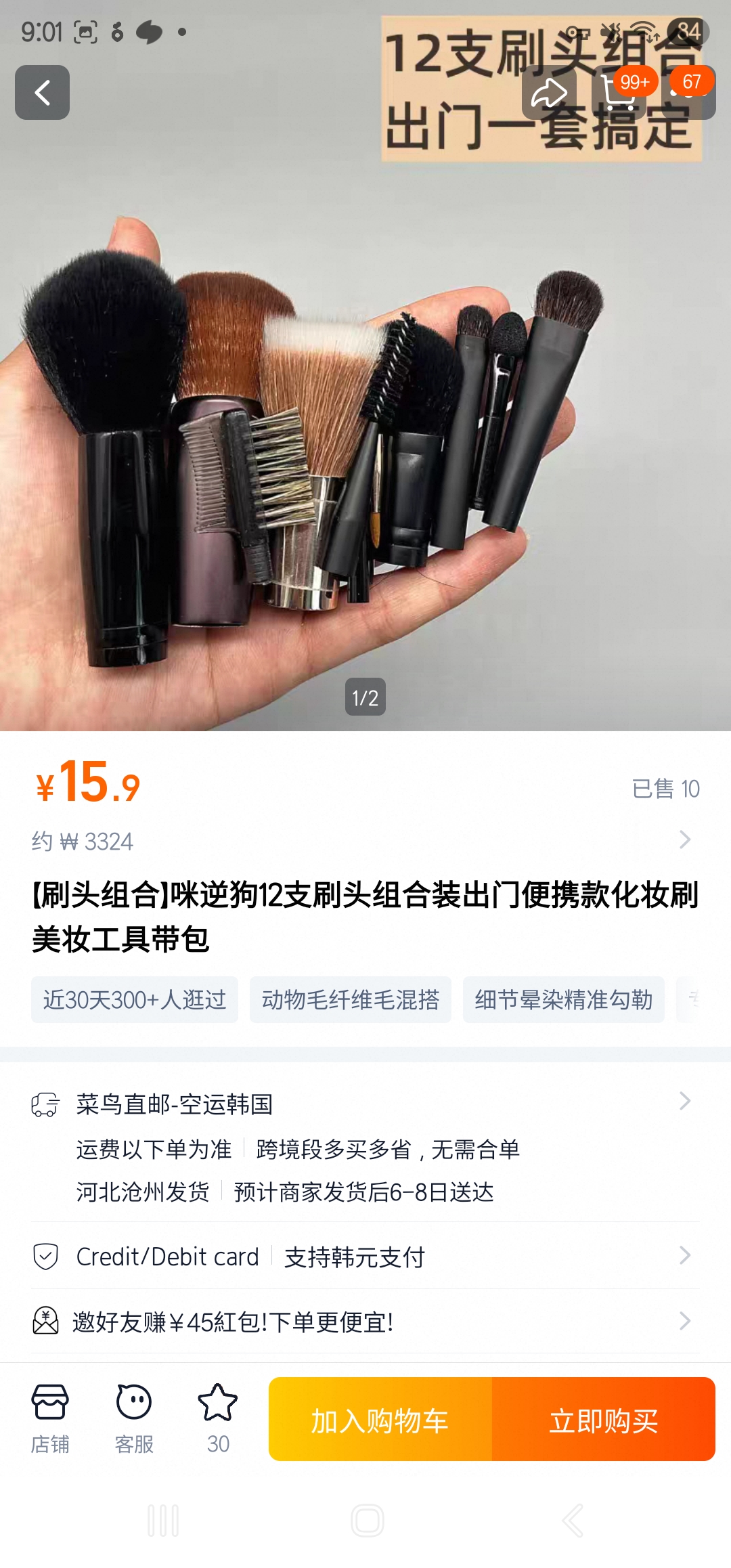
Task: Open the shopping cart with 99+ badge
Action: [619, 93]
